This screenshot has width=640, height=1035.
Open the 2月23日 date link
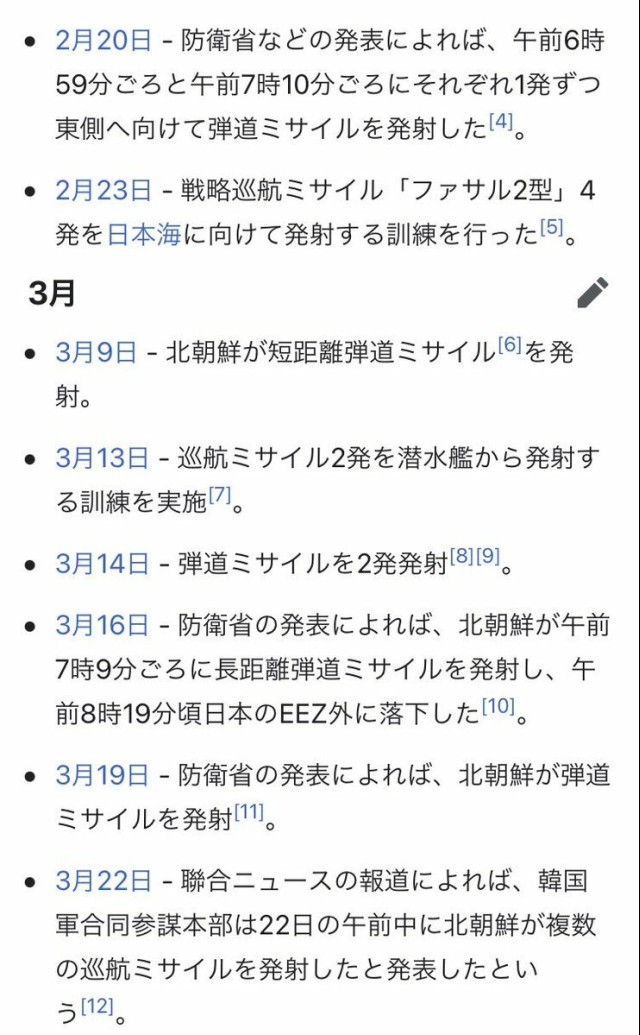click(x=104, y=190)
